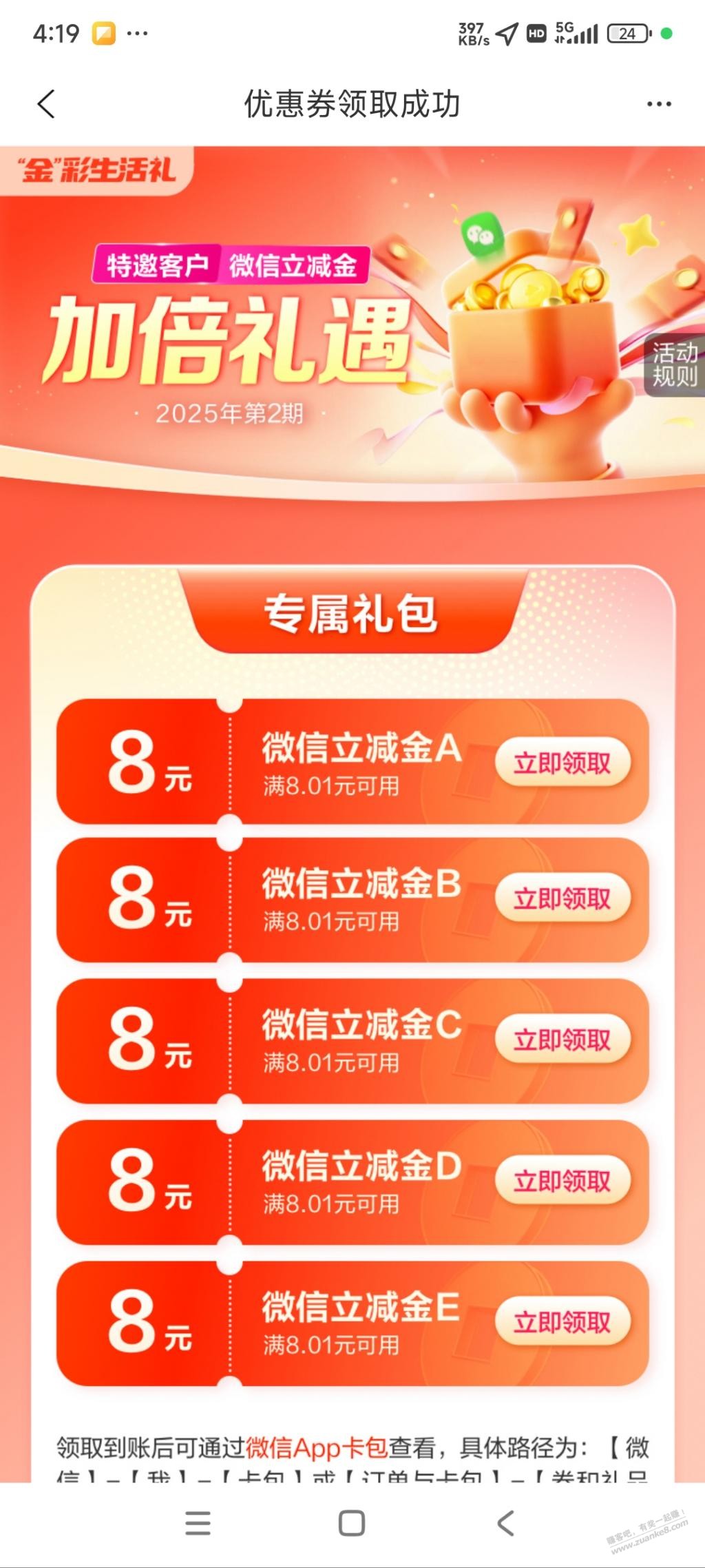Go back from the coupon success page

tap(46, 105)
